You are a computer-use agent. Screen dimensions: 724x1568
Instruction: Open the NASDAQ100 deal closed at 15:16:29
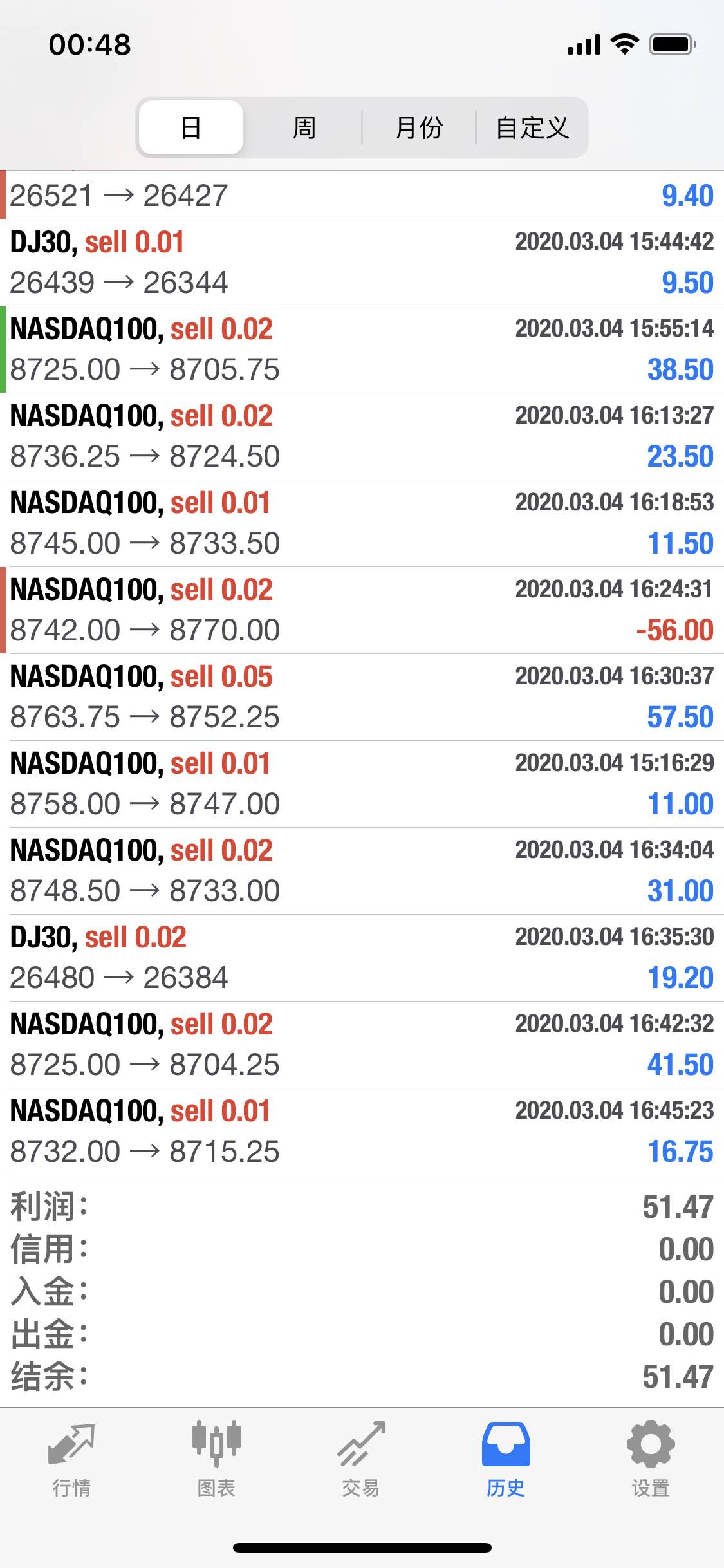(x=362, y=784)
